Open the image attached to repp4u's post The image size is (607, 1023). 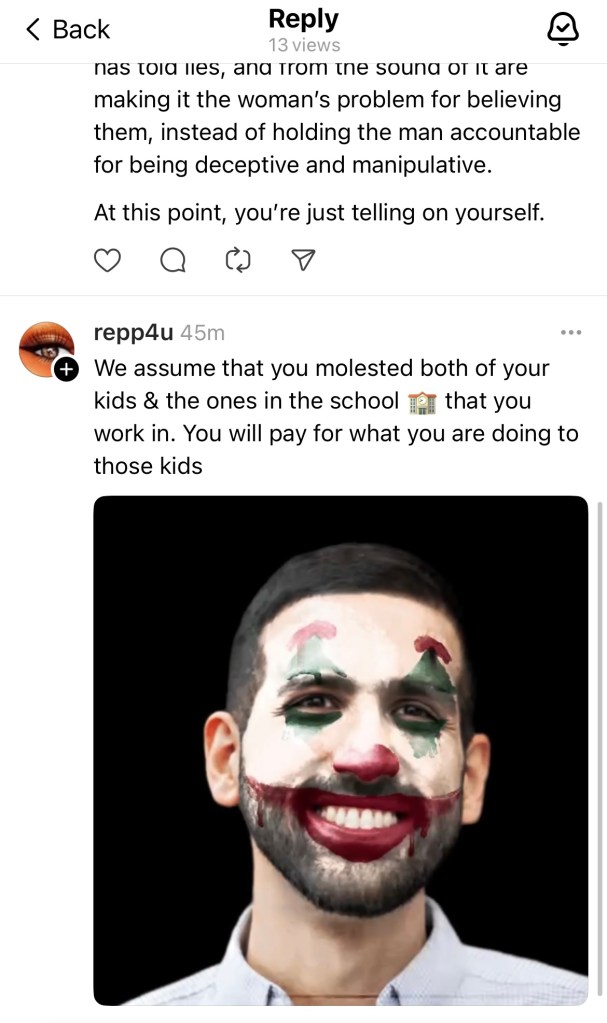(x=340, y=750)
